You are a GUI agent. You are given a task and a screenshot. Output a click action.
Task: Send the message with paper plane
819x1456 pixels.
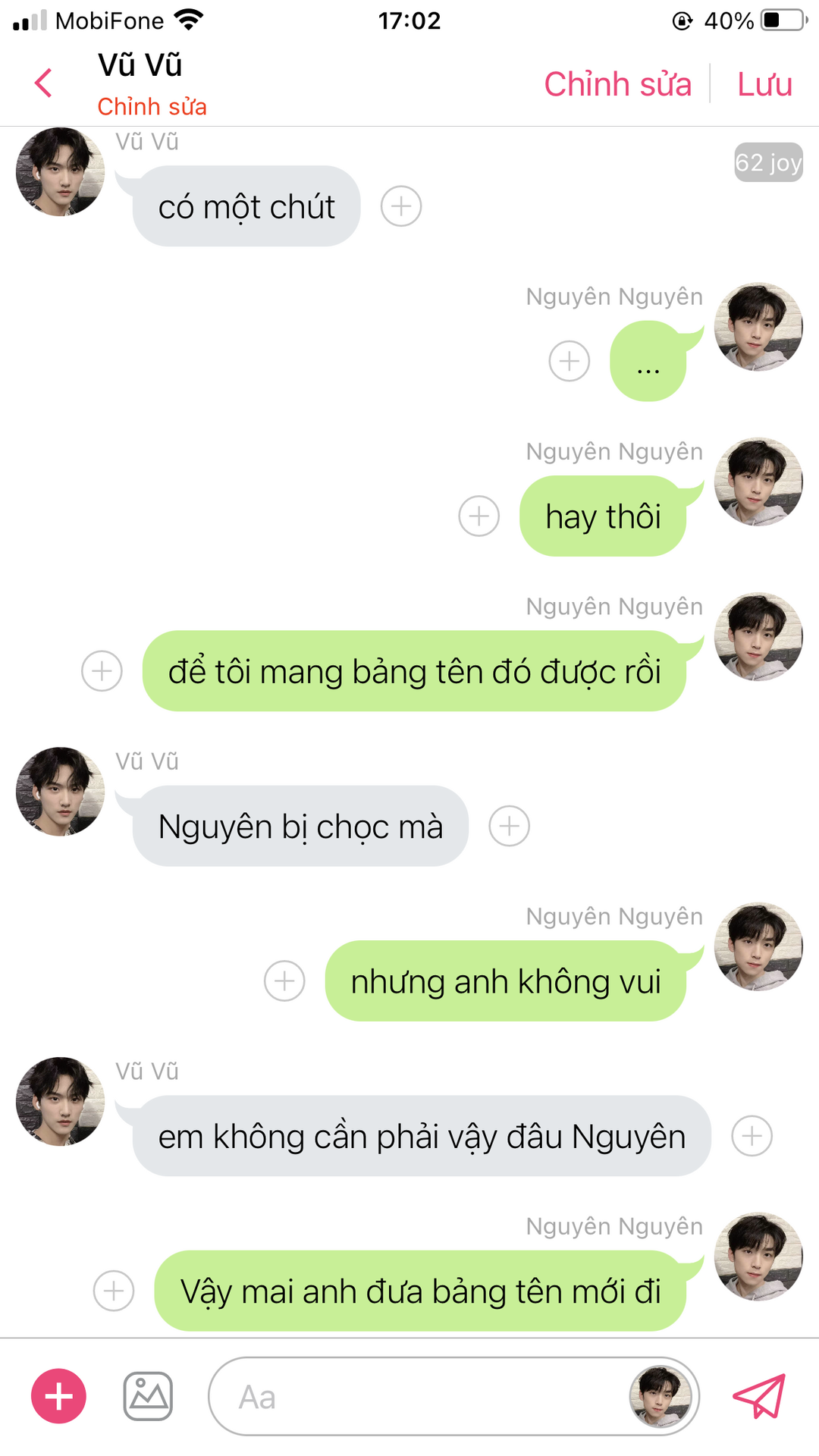[x=759, y=1396]
